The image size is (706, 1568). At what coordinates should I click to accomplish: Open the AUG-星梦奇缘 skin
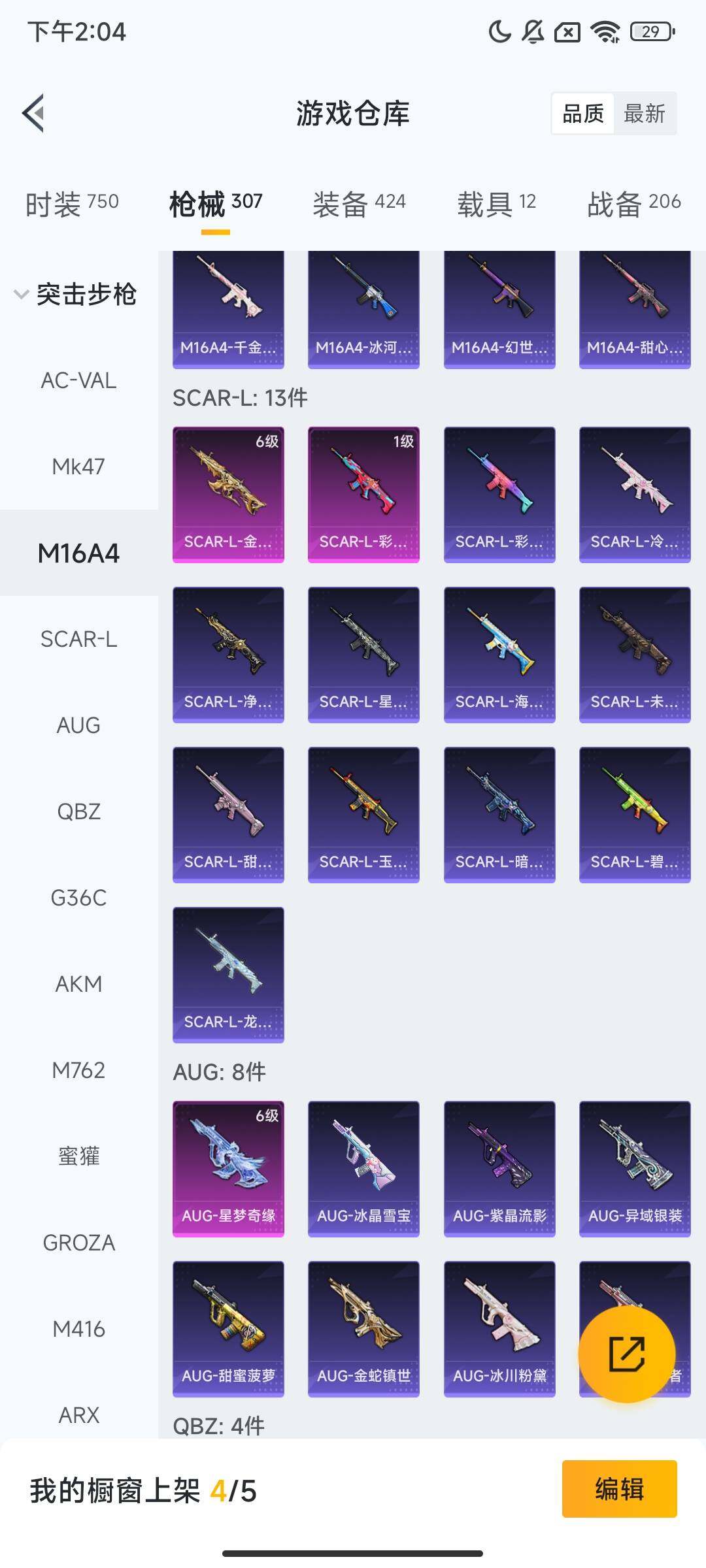coord(228,1168)
